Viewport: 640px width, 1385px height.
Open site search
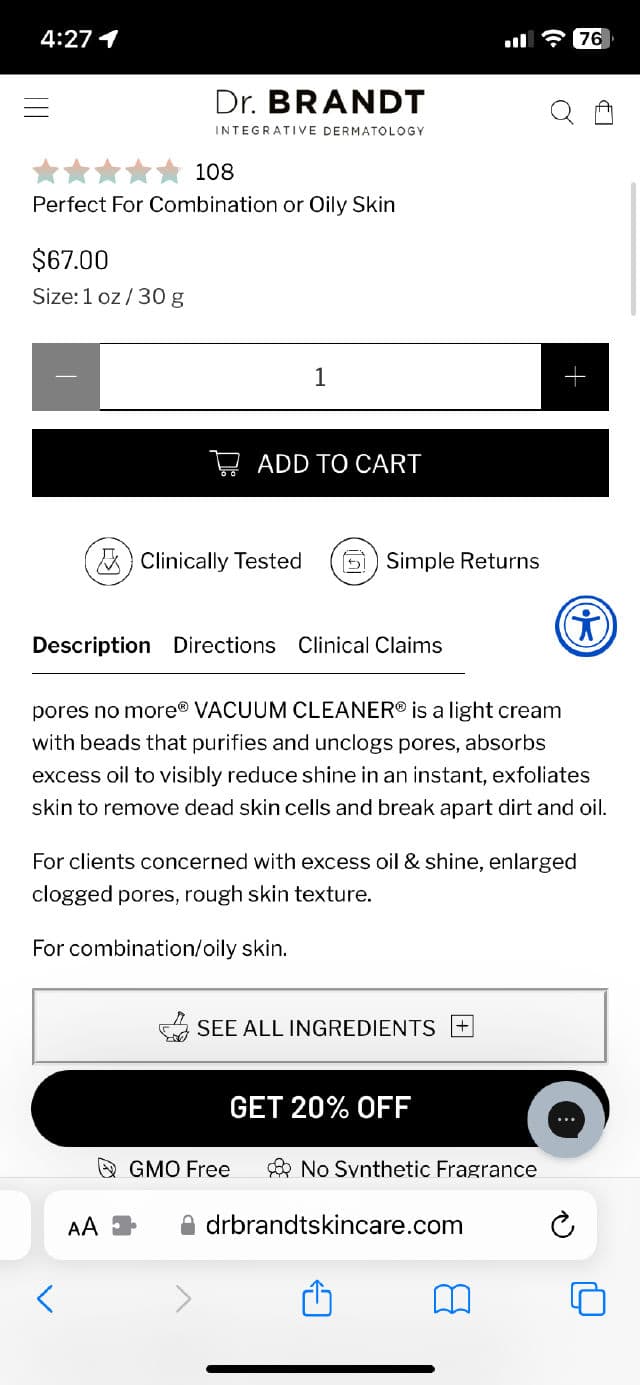pos(562,112)
